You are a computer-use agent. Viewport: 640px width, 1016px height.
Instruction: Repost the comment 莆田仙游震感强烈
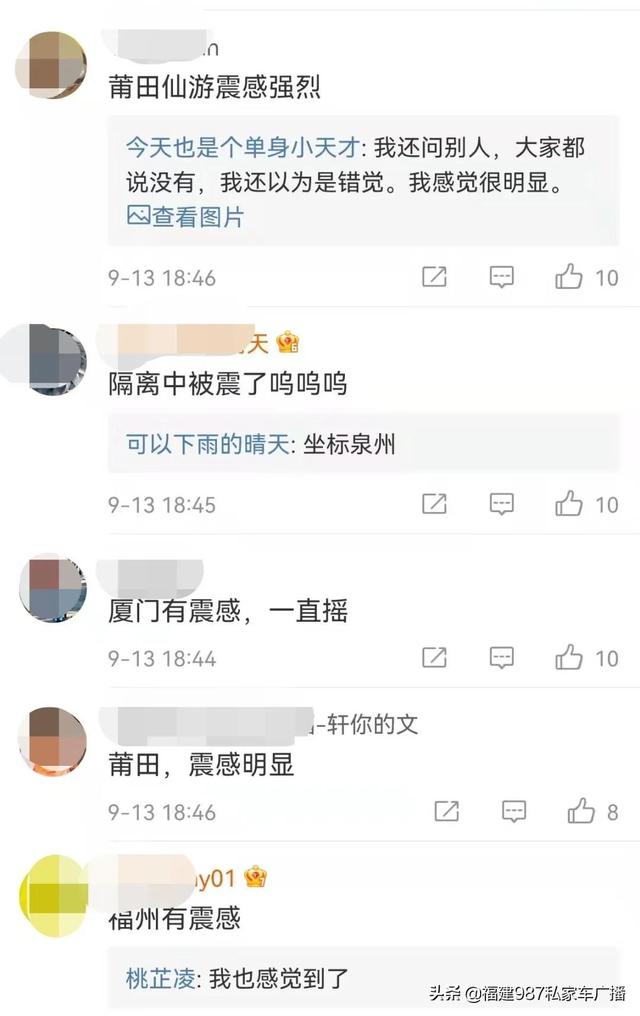click(x=434, y=277)
